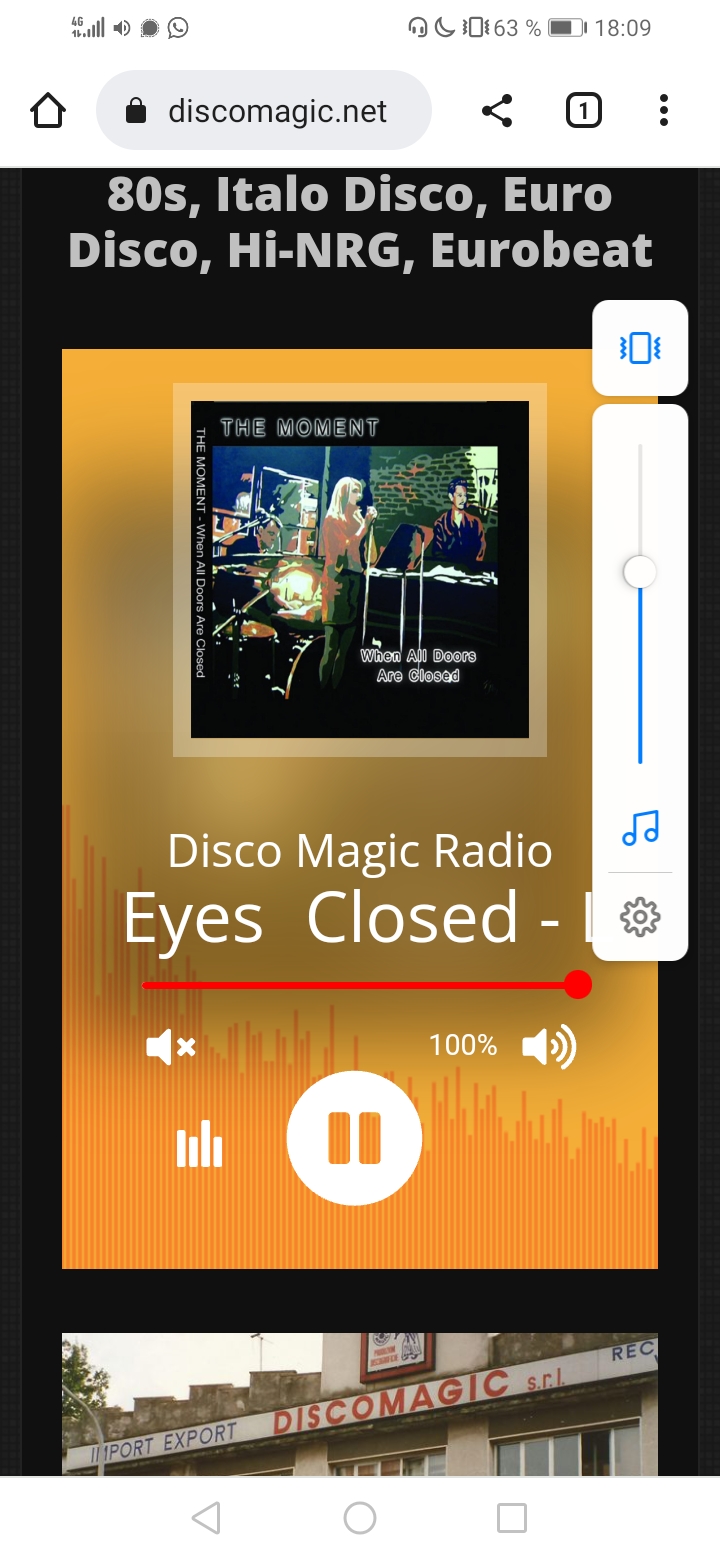
Task: Open the browser overflow menu
Action: coord(663,110)
